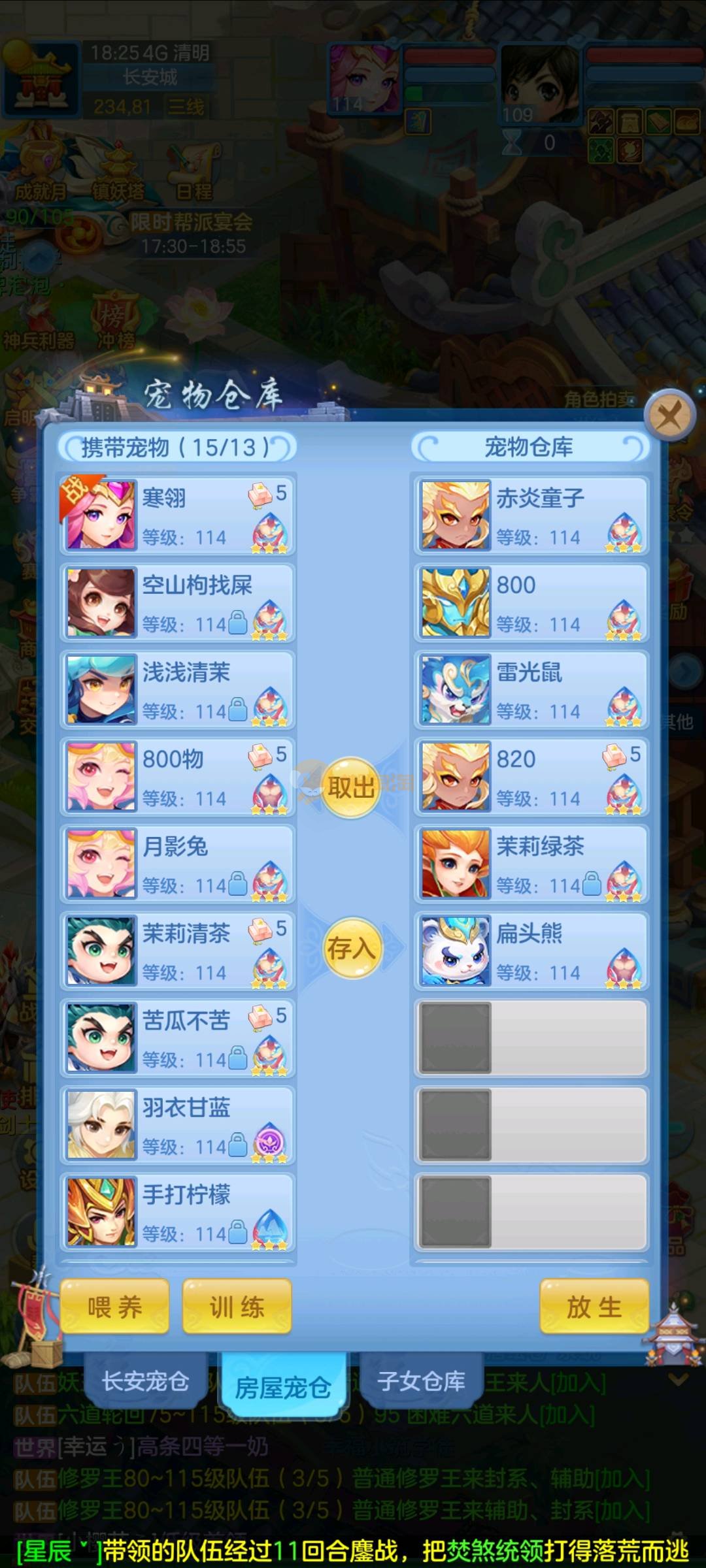The image size is (706, 1568).
Task: Tap the 喂养 button
Action: pyautogui.click(x=115, y=1307)
